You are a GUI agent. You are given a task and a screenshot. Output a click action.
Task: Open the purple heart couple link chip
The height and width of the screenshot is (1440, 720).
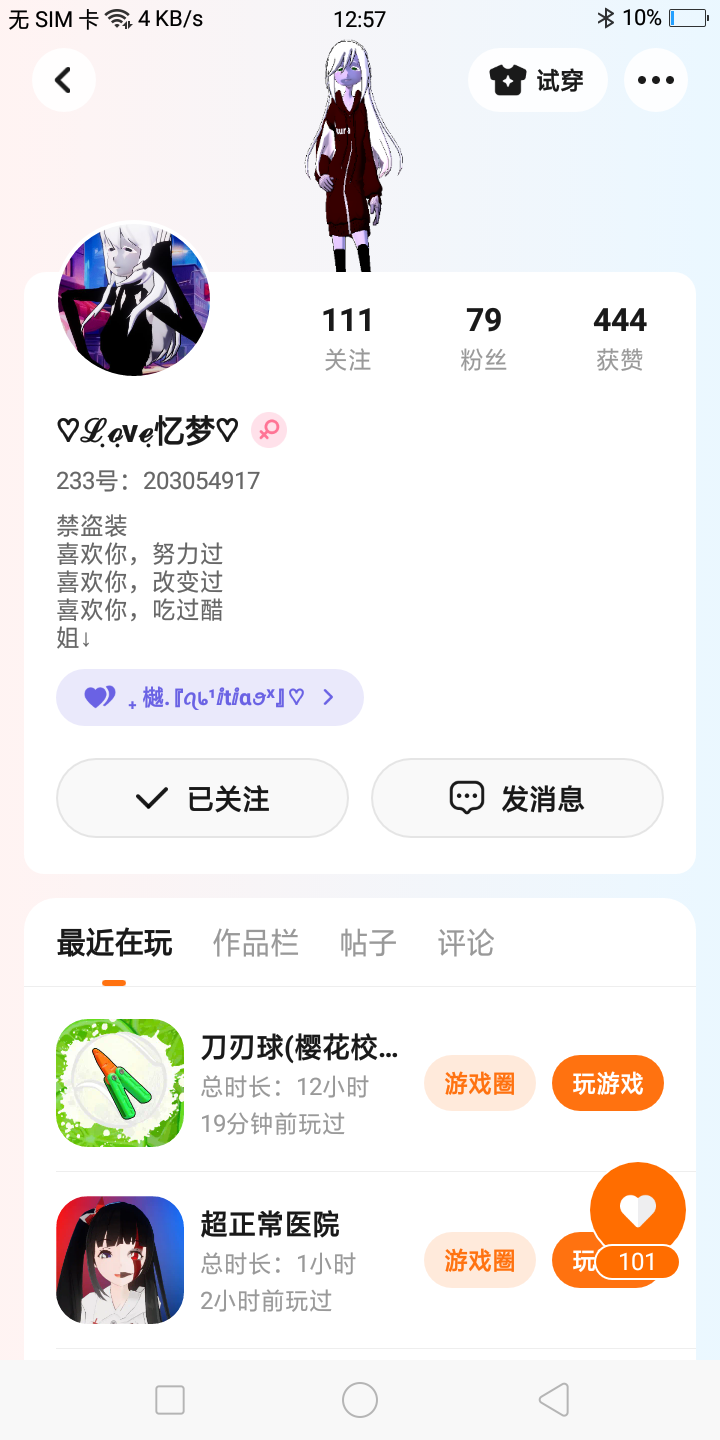click(x=210, y=697)
